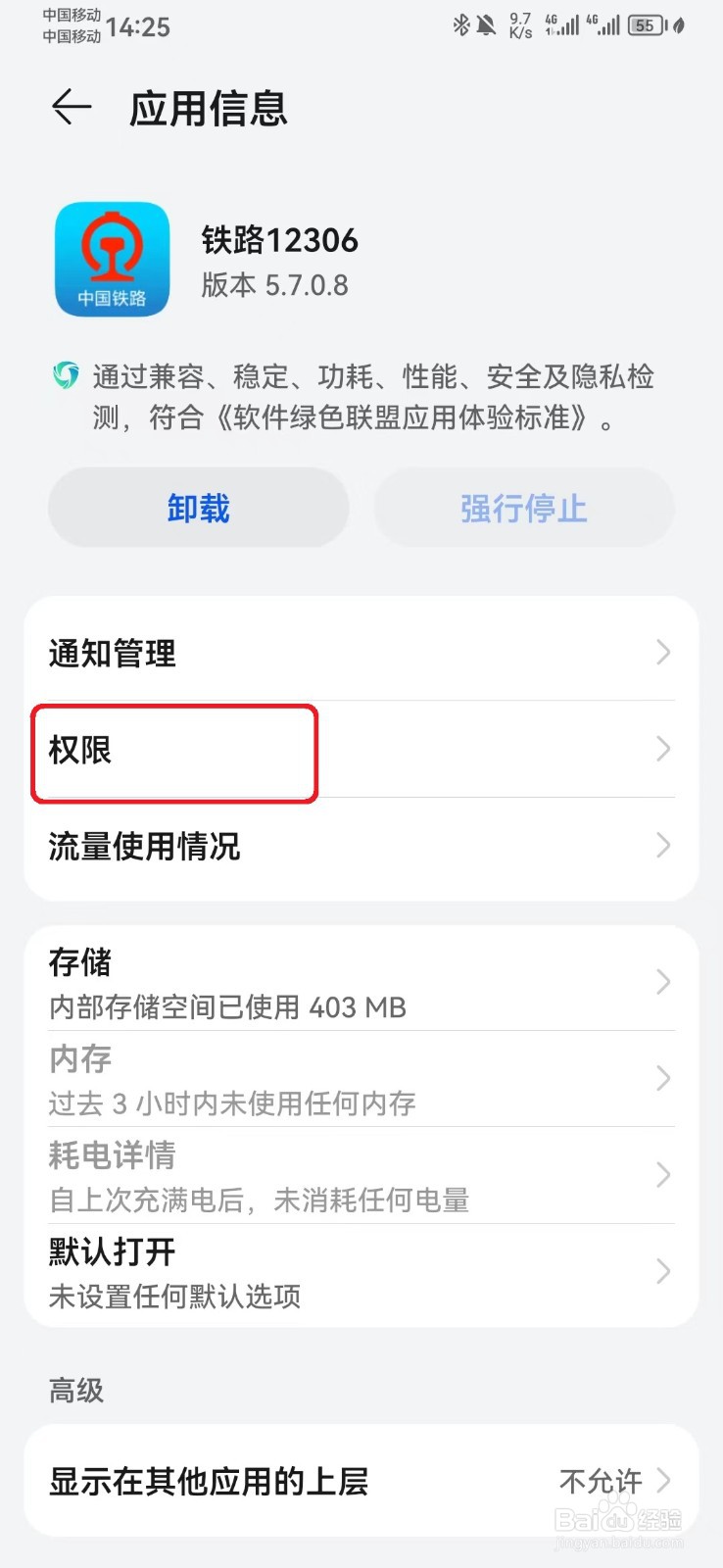Tap 强行停止 to force stop the app
Screen dimensions: 723x1568
click(524, 508)
